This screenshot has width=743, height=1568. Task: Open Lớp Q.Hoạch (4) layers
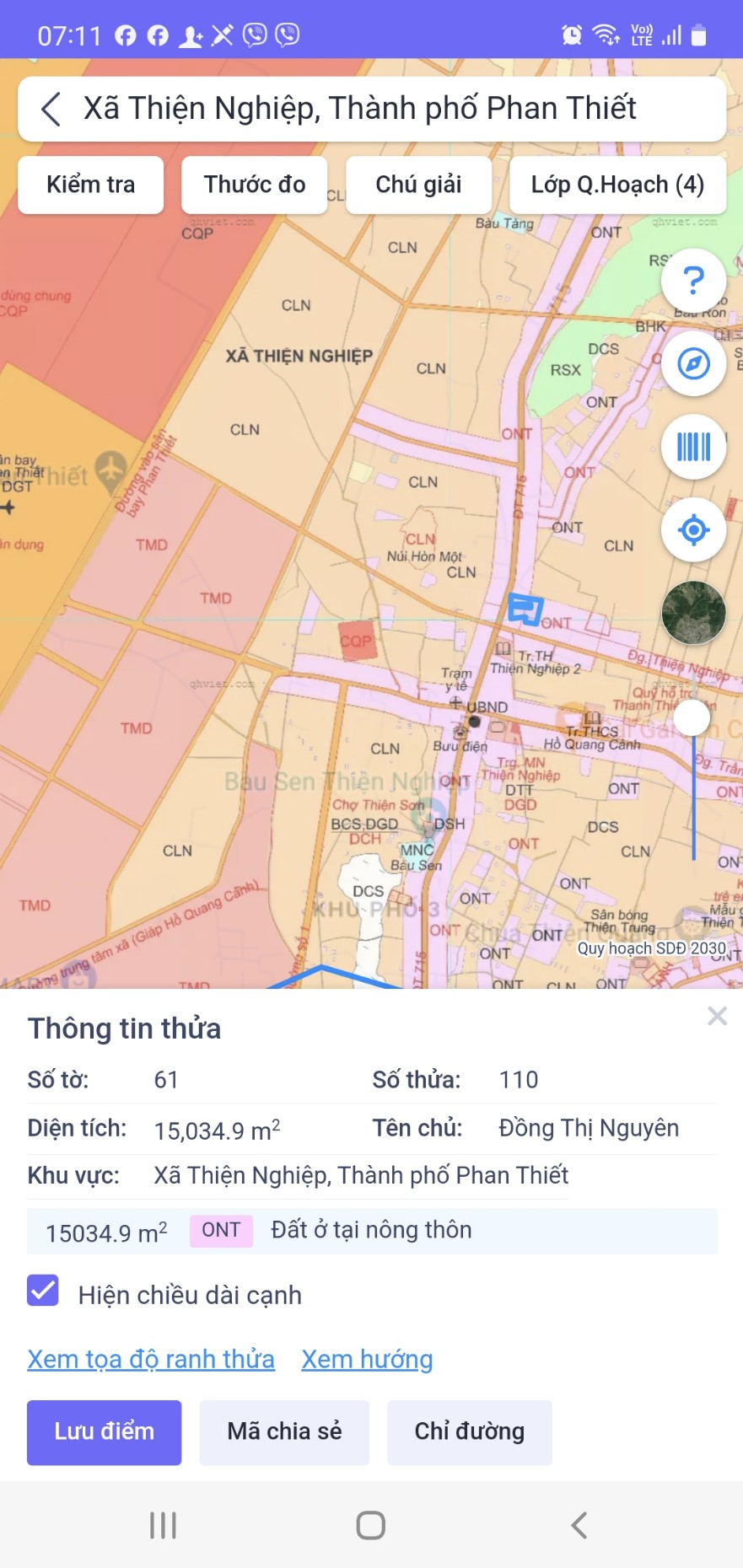(617, 185)
